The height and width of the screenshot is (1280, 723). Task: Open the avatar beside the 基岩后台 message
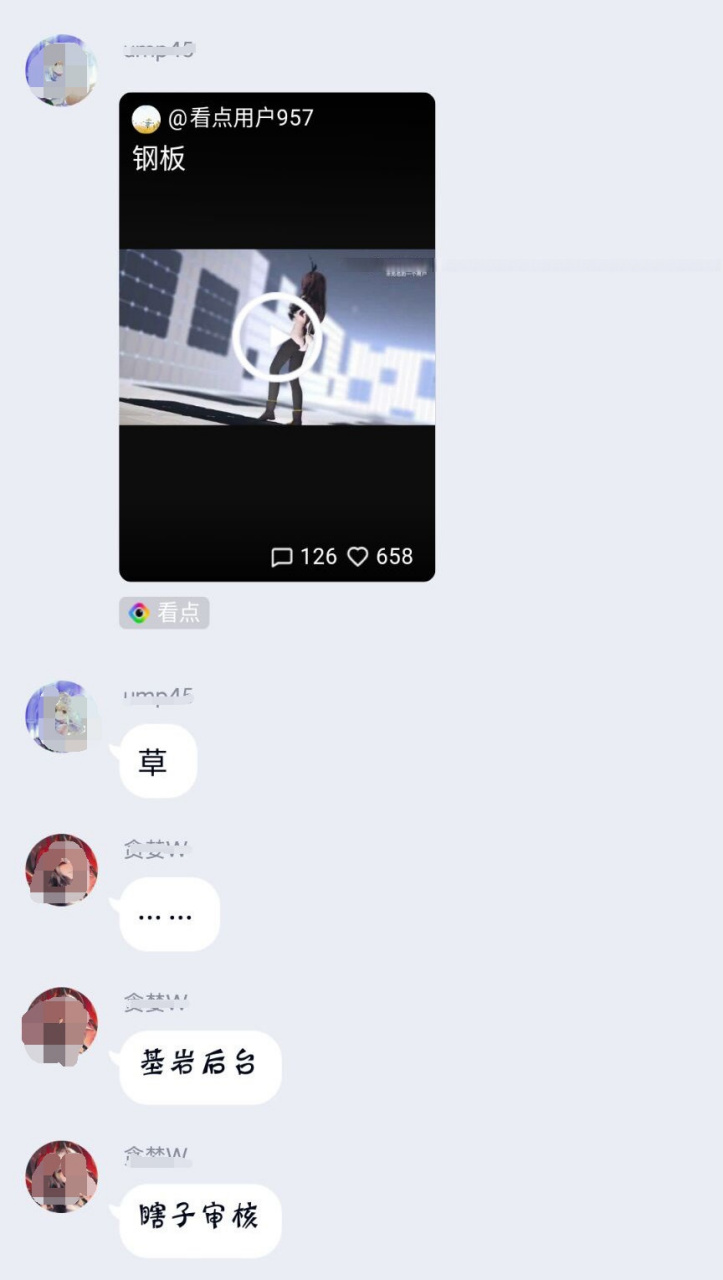point(61,1024)
